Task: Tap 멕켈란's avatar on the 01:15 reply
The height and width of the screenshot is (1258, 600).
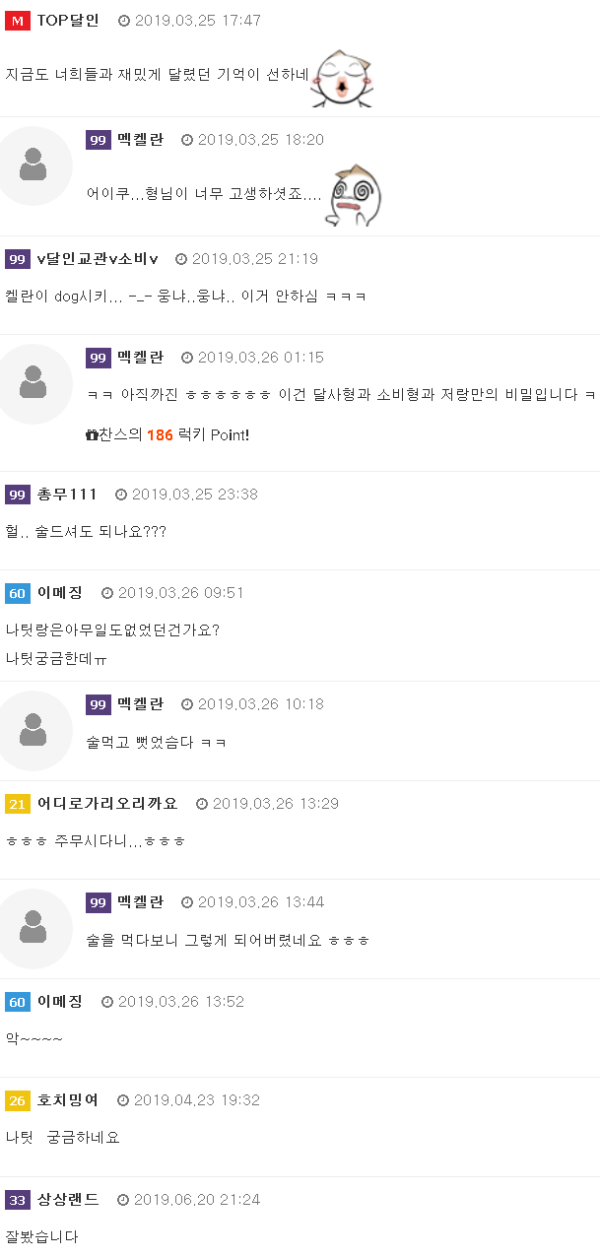Action: 33,382
